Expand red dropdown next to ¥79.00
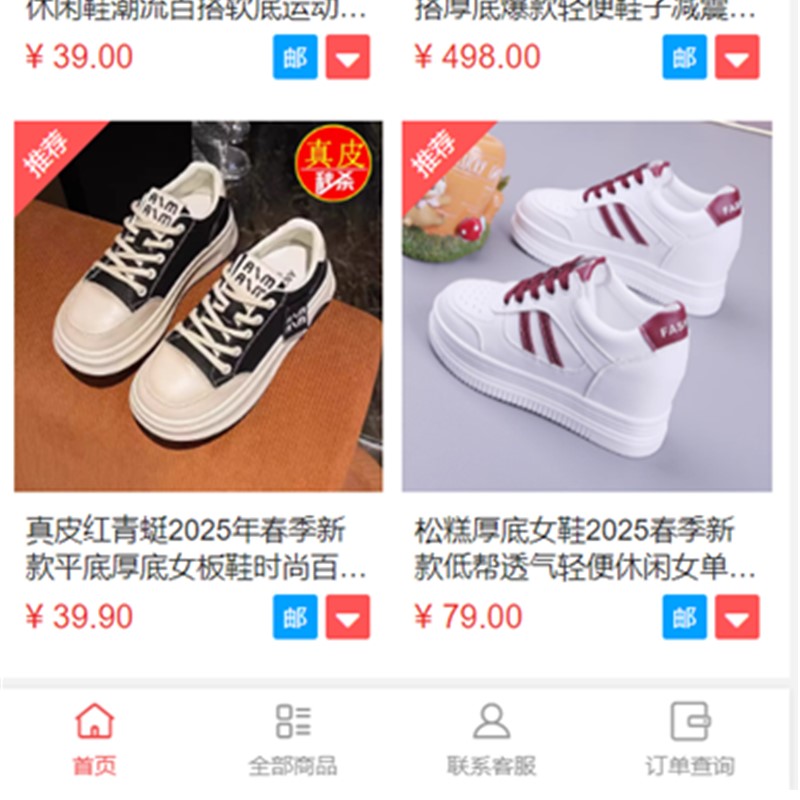The height and width of the screenshot is (800, 800). pos(737,617)
